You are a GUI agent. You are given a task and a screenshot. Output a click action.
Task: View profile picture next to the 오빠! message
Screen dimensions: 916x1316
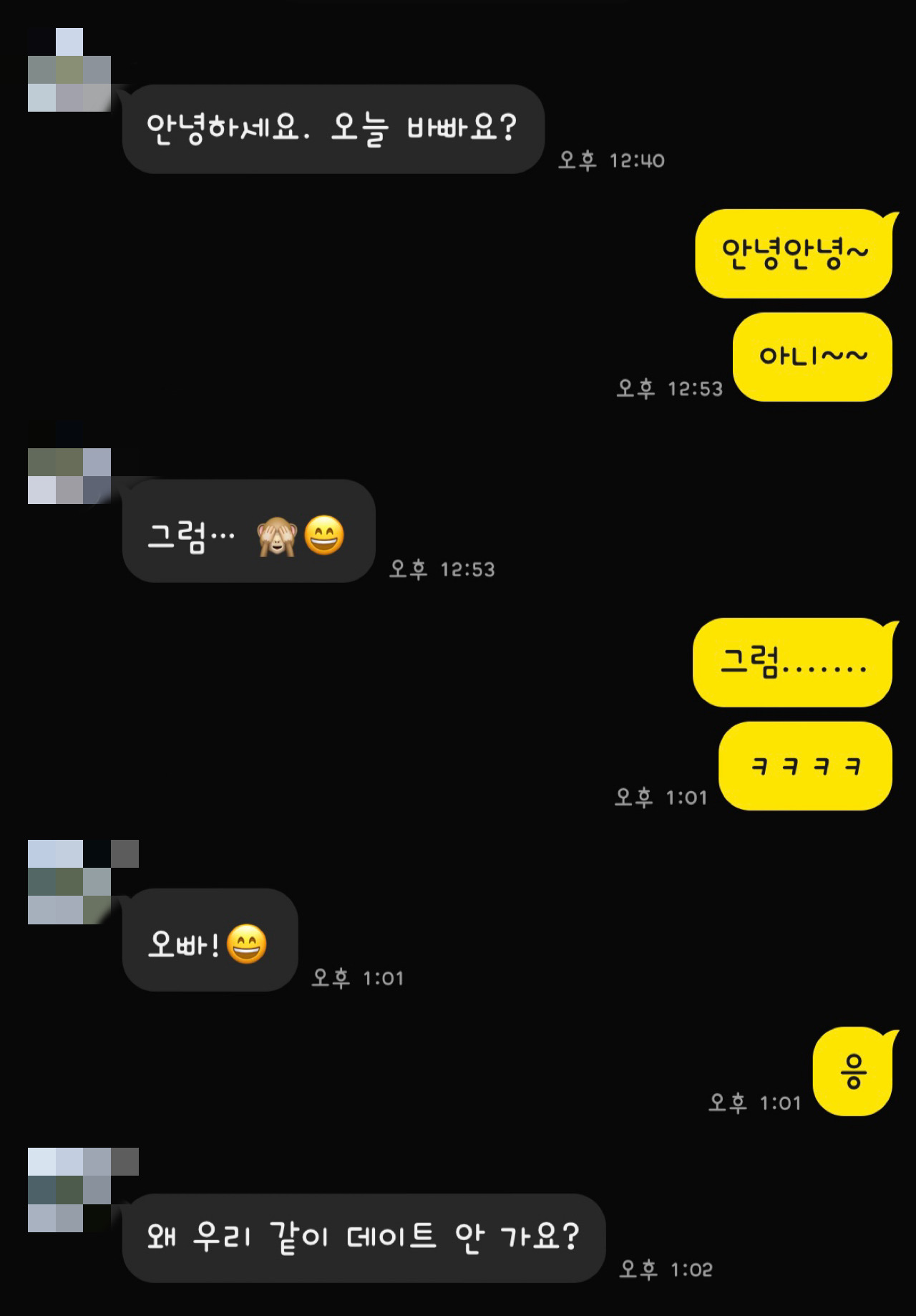click(x=70, y=882)
